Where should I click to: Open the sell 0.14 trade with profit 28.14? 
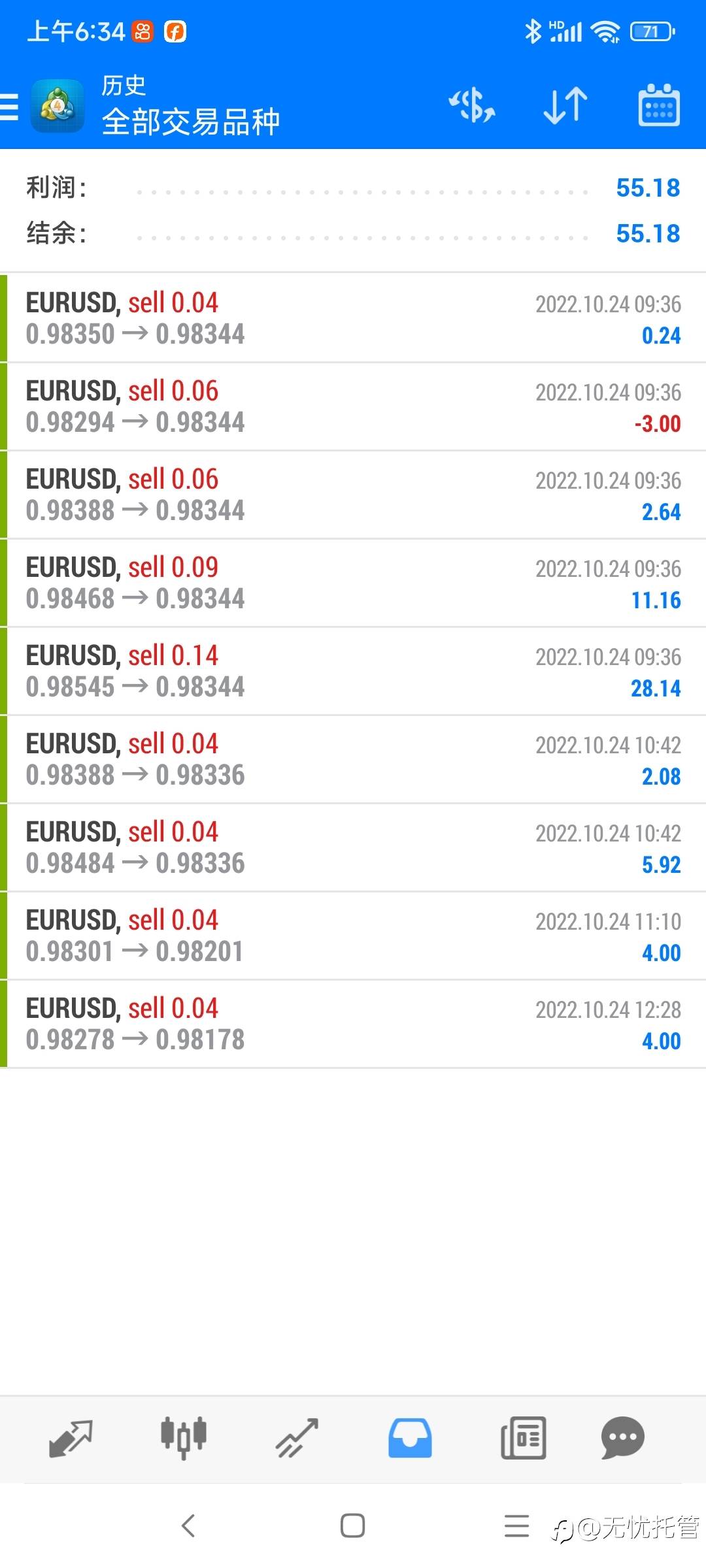click(x=353, y=671)
